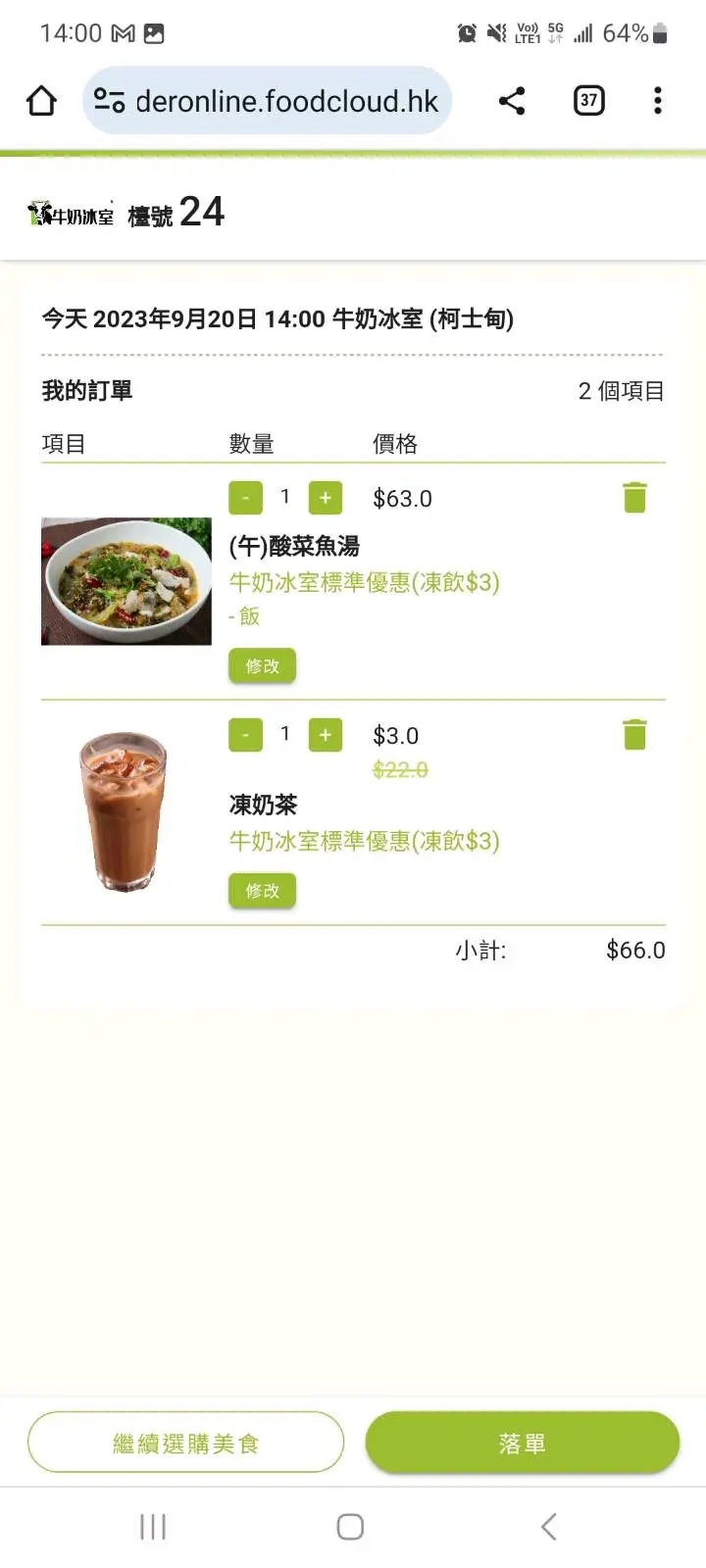The width and height of the screenshot is (706, 1568).
Task: Decrease quantity of (午)酸菜魚湯
Action: pyautogui.click(x=245, y=498)
